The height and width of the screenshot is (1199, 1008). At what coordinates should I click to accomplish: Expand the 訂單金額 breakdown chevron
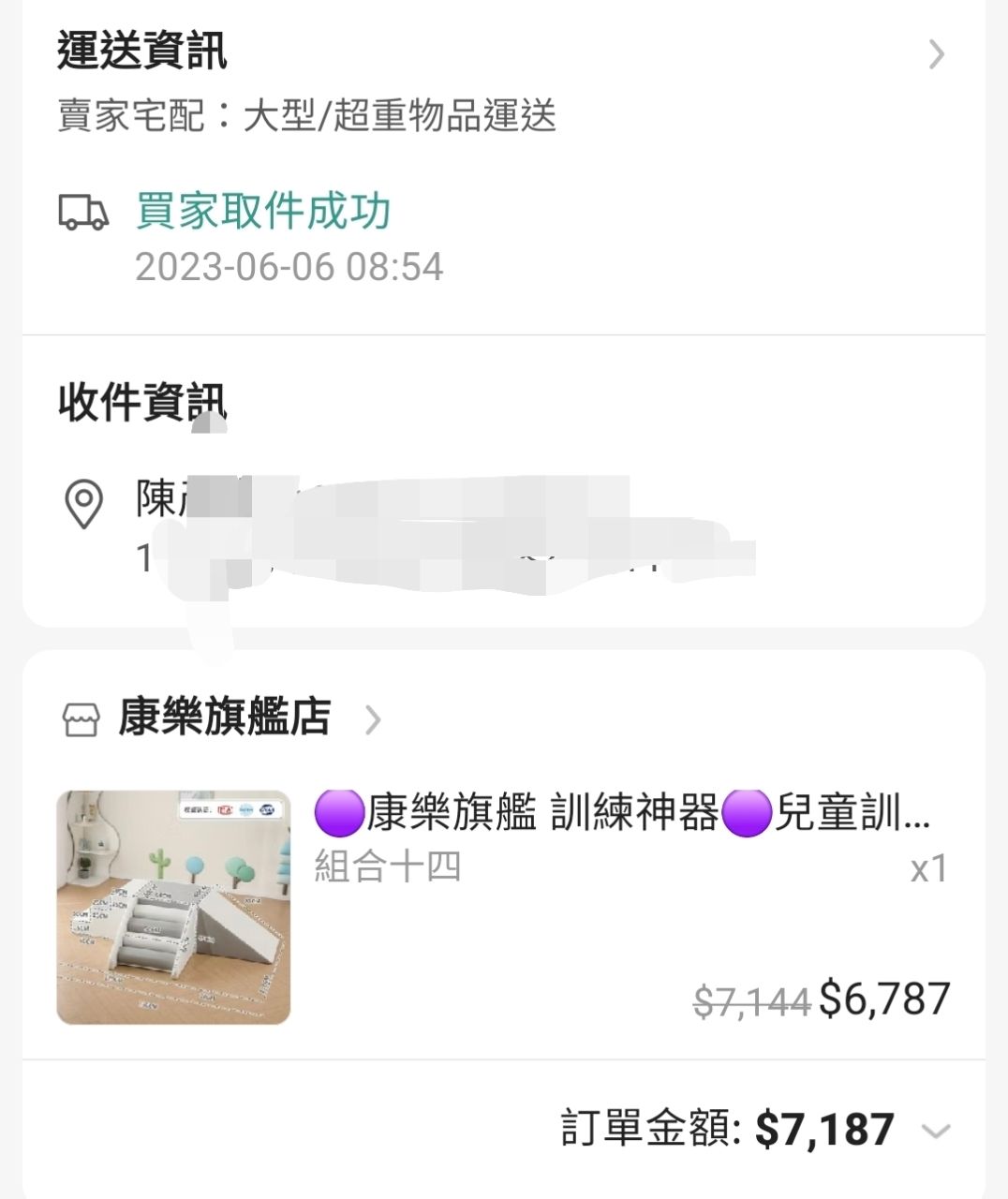(935, 1130)
